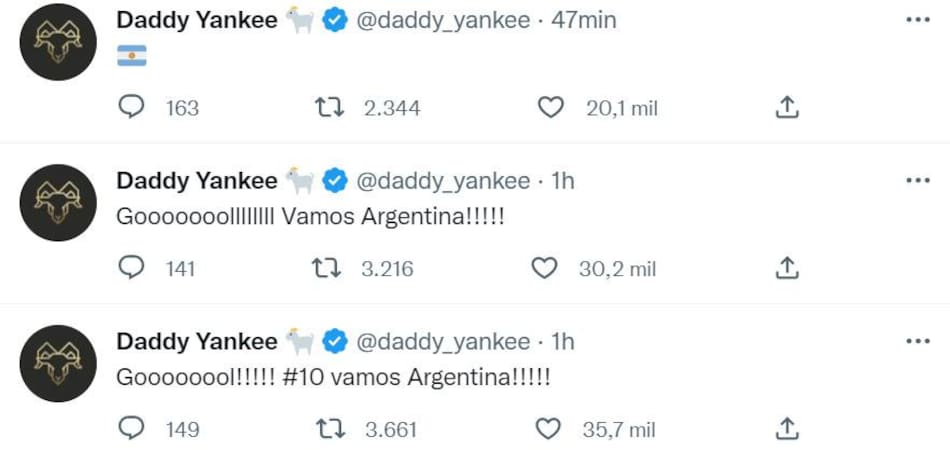Reply to the 'Gooooooolllllllll Vamos Argentina' tweet
Screen dimensions: 950x450
click(x=132, y=268)
